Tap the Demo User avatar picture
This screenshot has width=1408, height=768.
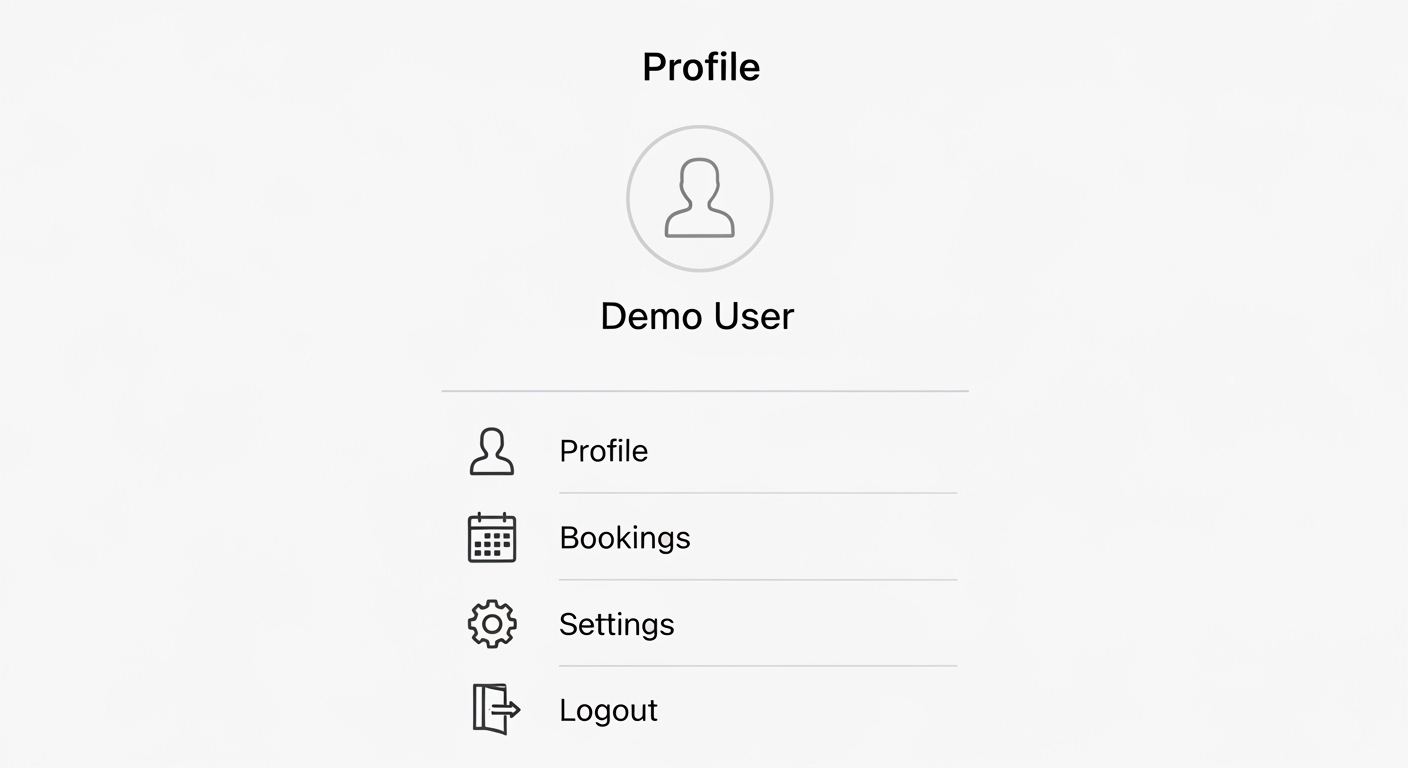(700, 198)
